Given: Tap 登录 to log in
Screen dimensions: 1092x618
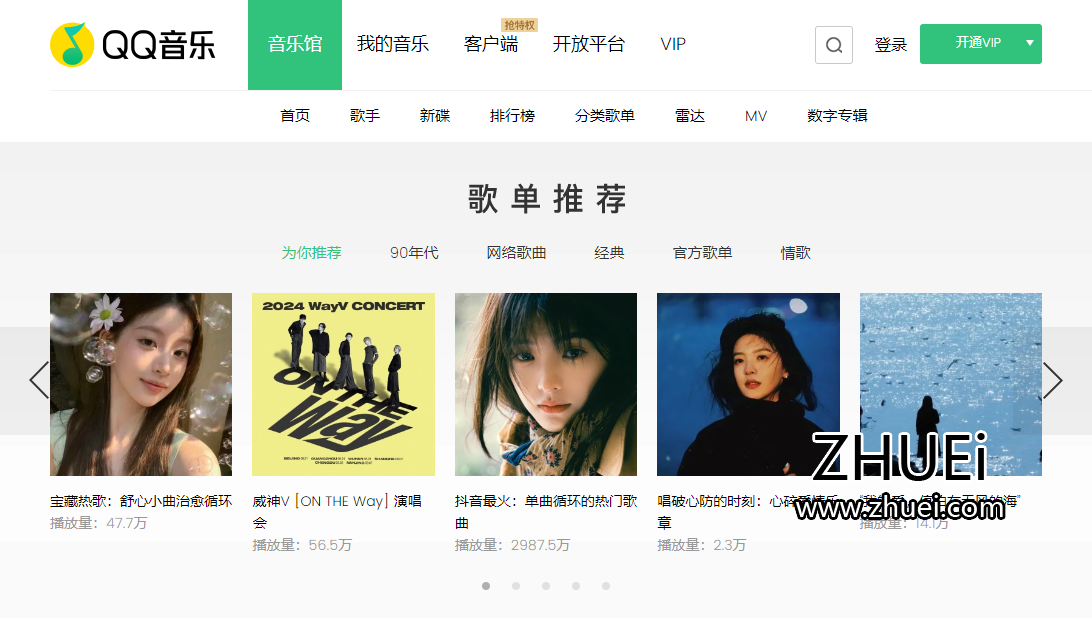Looking at the screenshot, I should (x=890, y=45).
